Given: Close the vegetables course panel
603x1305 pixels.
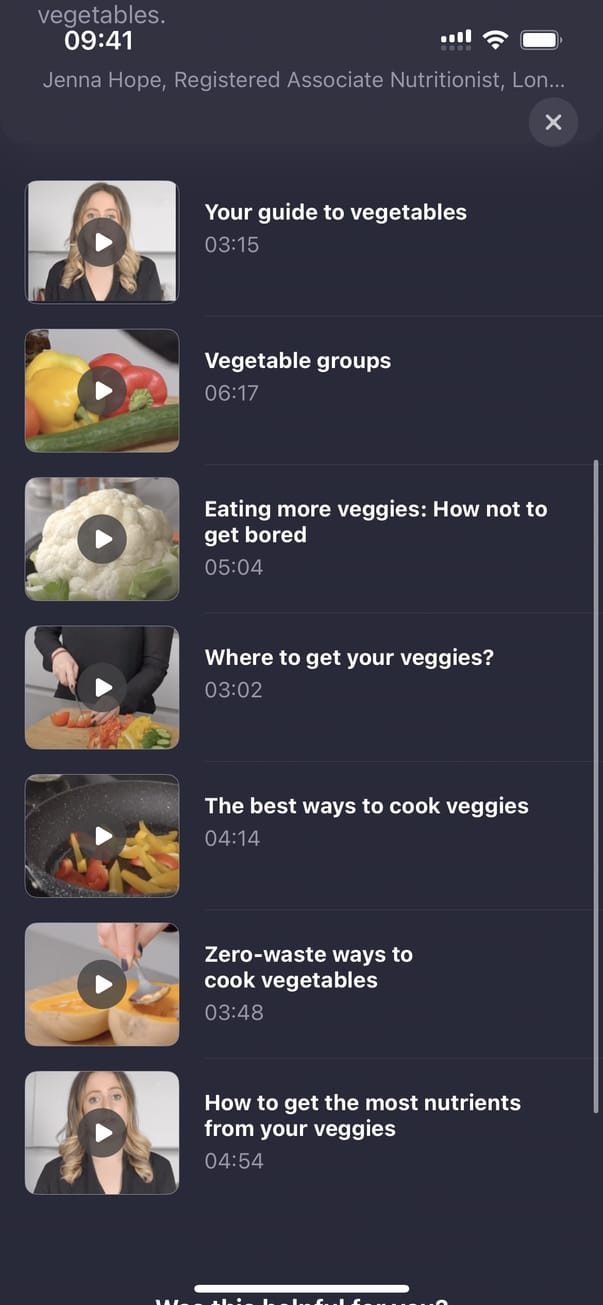Looking at the screenshot, I should point(553,123).
